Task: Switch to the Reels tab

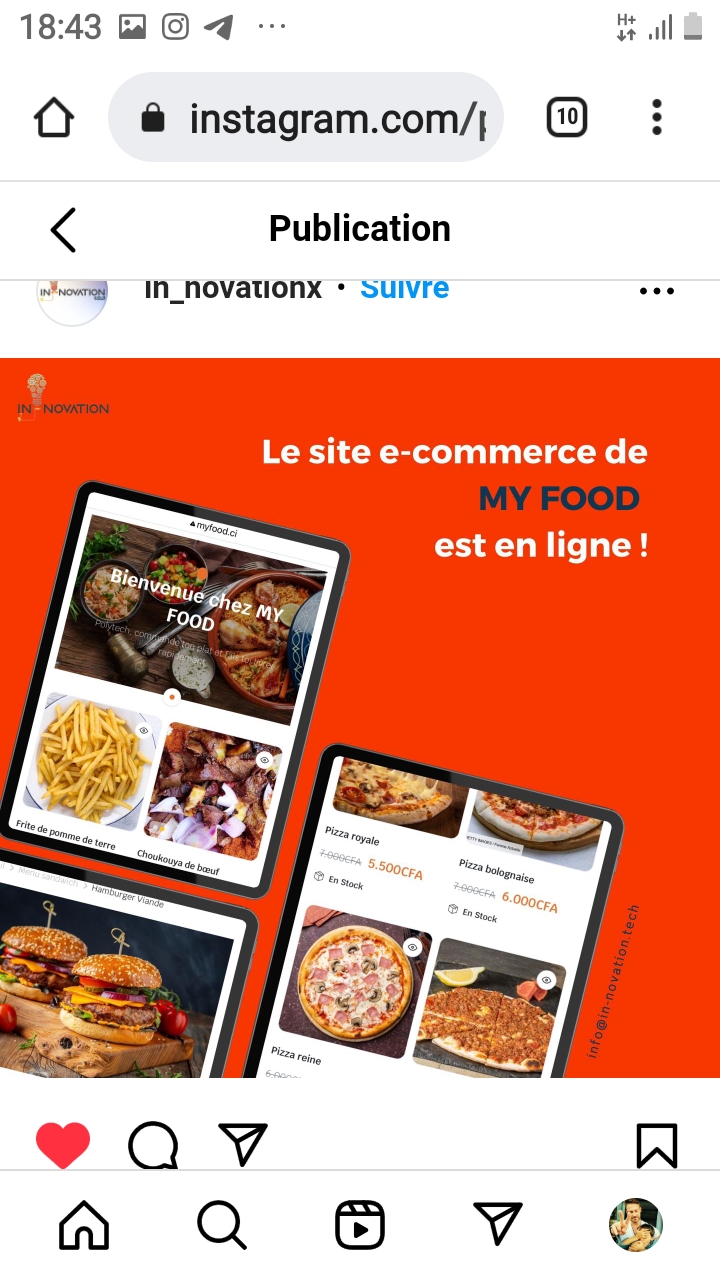Action: [x=359, y=1225]
